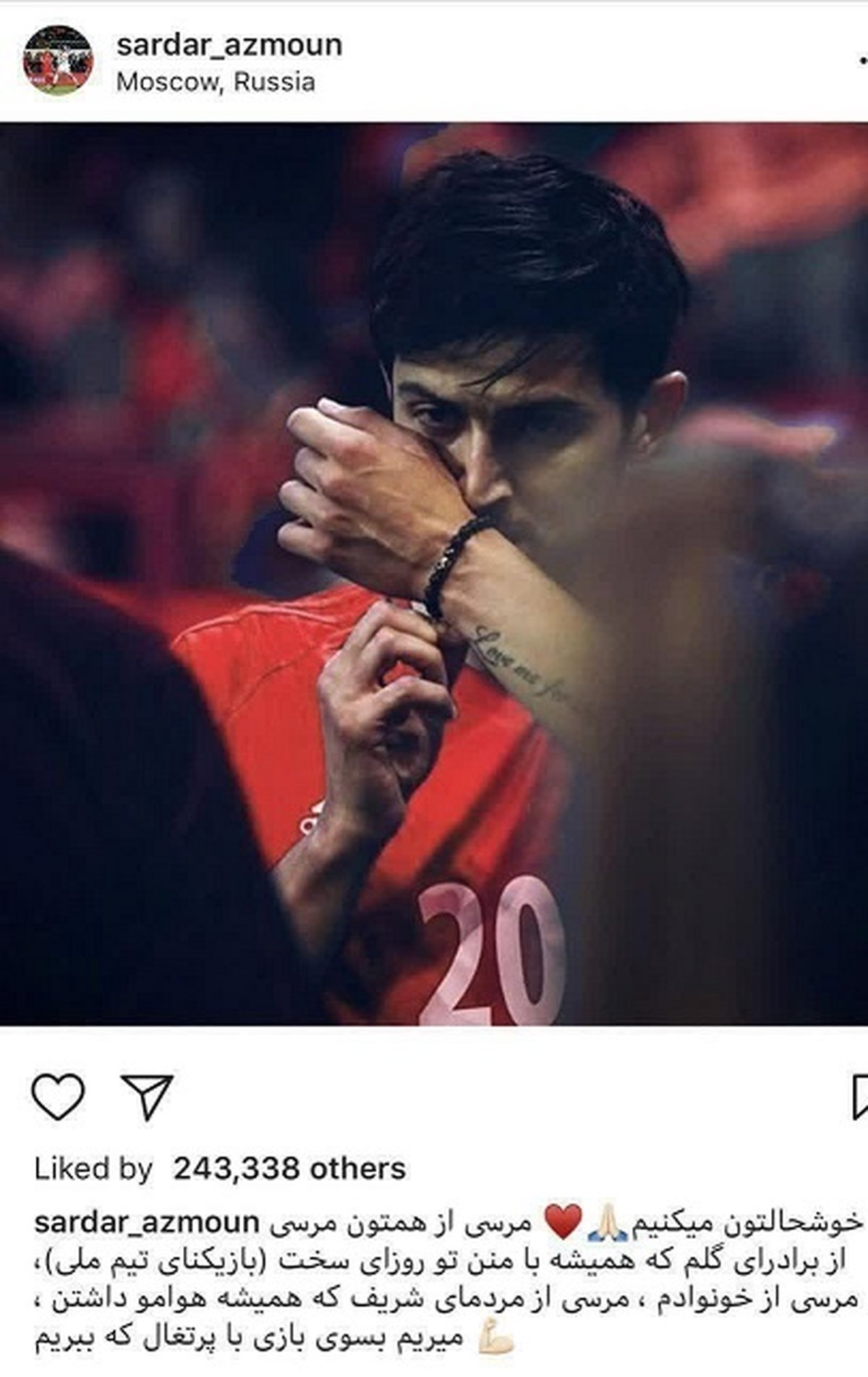The height and width of the screenshot is (1377, 868).
Task: Tap the sardar_azmoun username in the caption
Action: 147,1222
